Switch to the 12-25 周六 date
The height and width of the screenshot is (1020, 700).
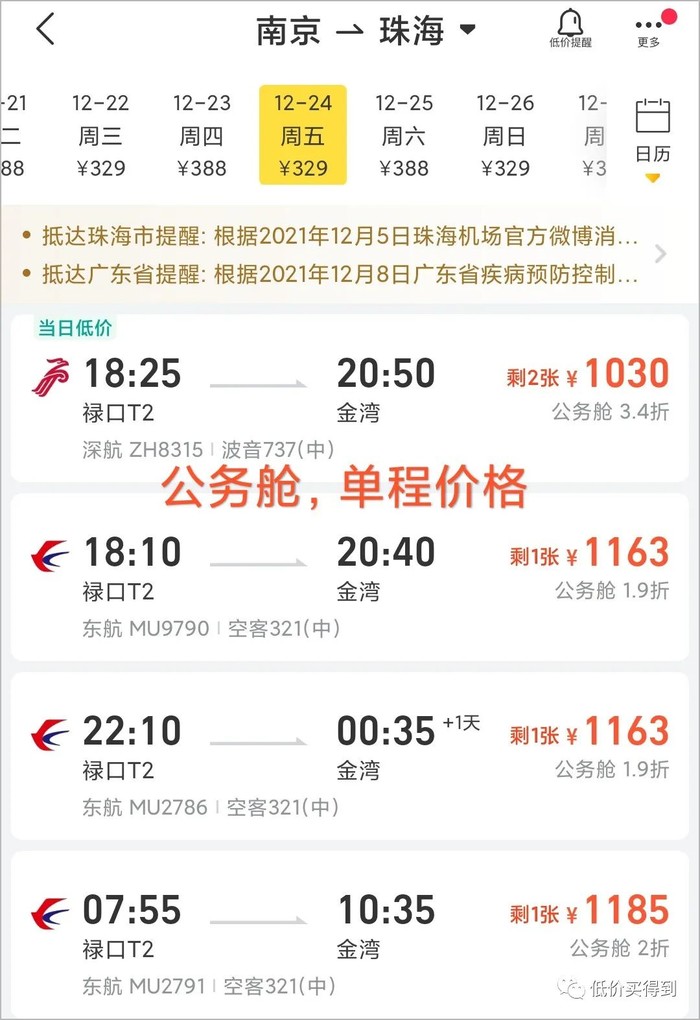tap(404, 135)
